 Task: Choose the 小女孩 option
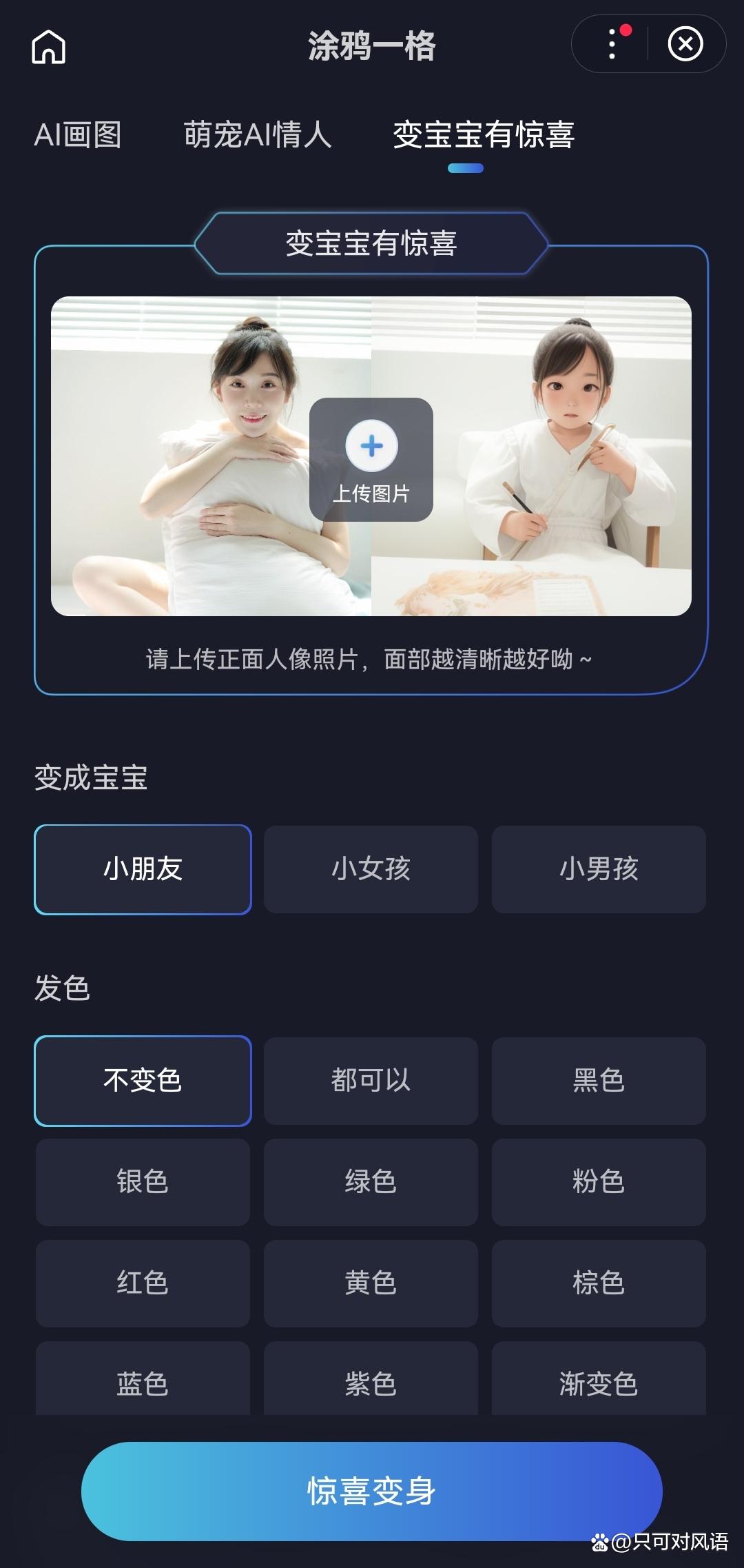tap(371, 869)
